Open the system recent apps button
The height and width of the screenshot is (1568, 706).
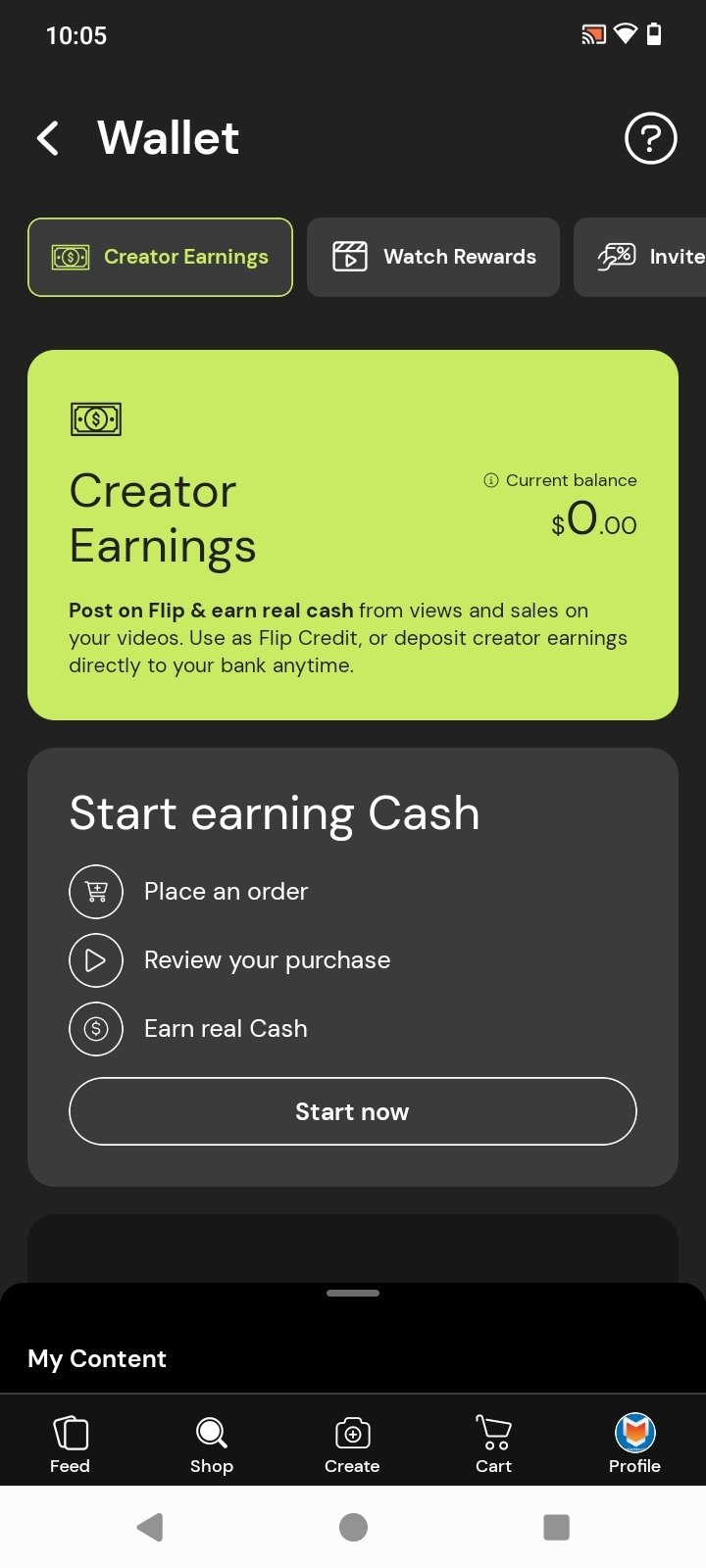tap(556, 1527)
